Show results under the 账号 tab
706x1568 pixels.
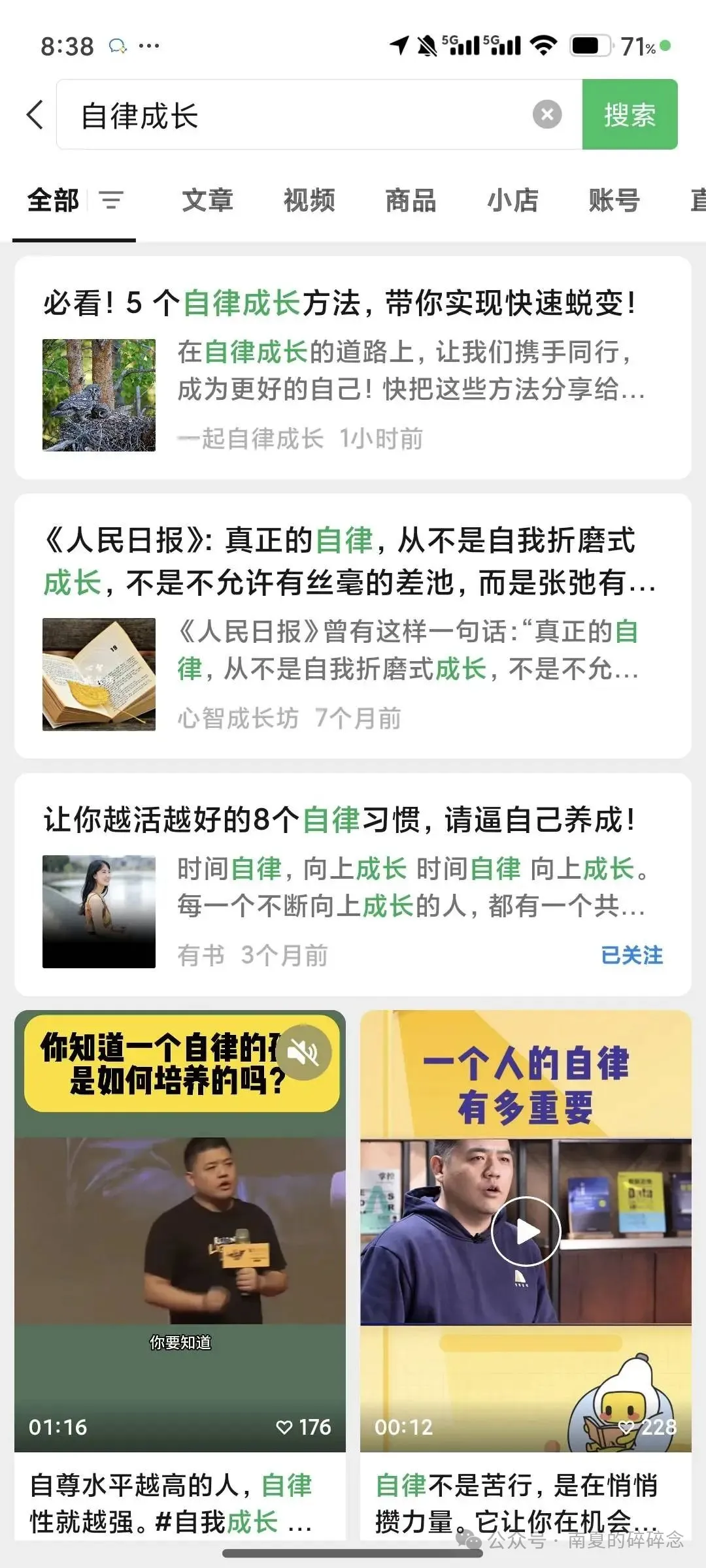coord(614,200)
